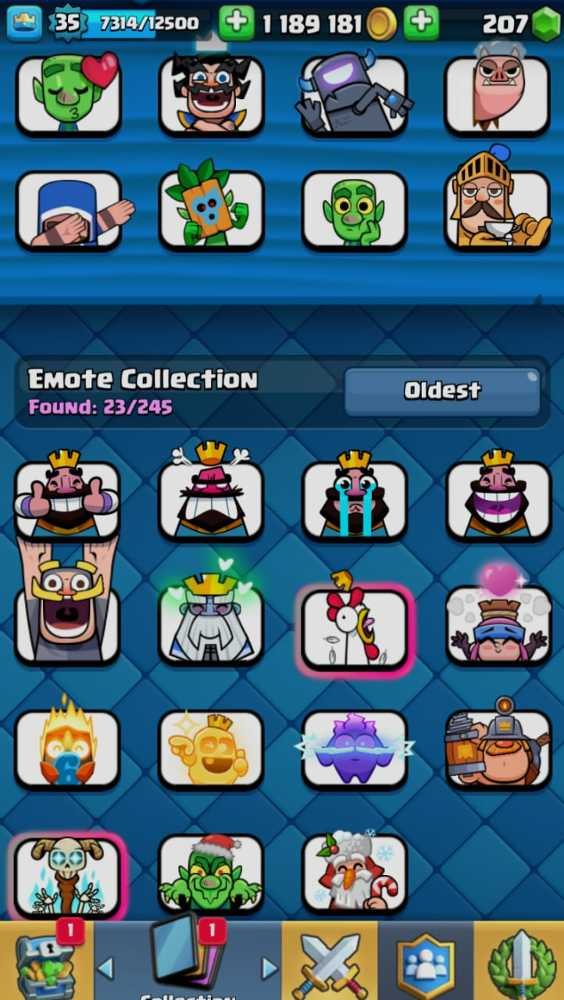Select the facepalm hooded wizard emote

tap(69, 209)
